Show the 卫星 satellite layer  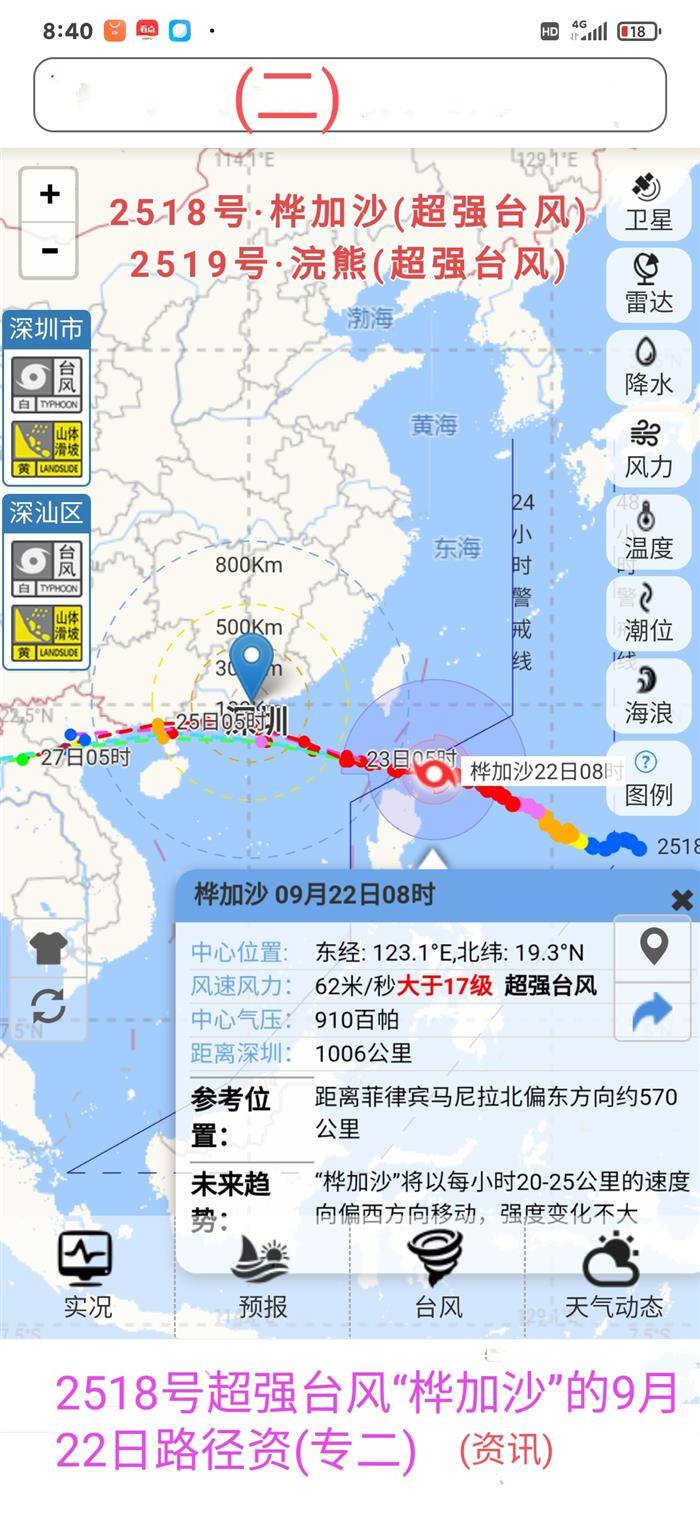(x=648, y=203)
